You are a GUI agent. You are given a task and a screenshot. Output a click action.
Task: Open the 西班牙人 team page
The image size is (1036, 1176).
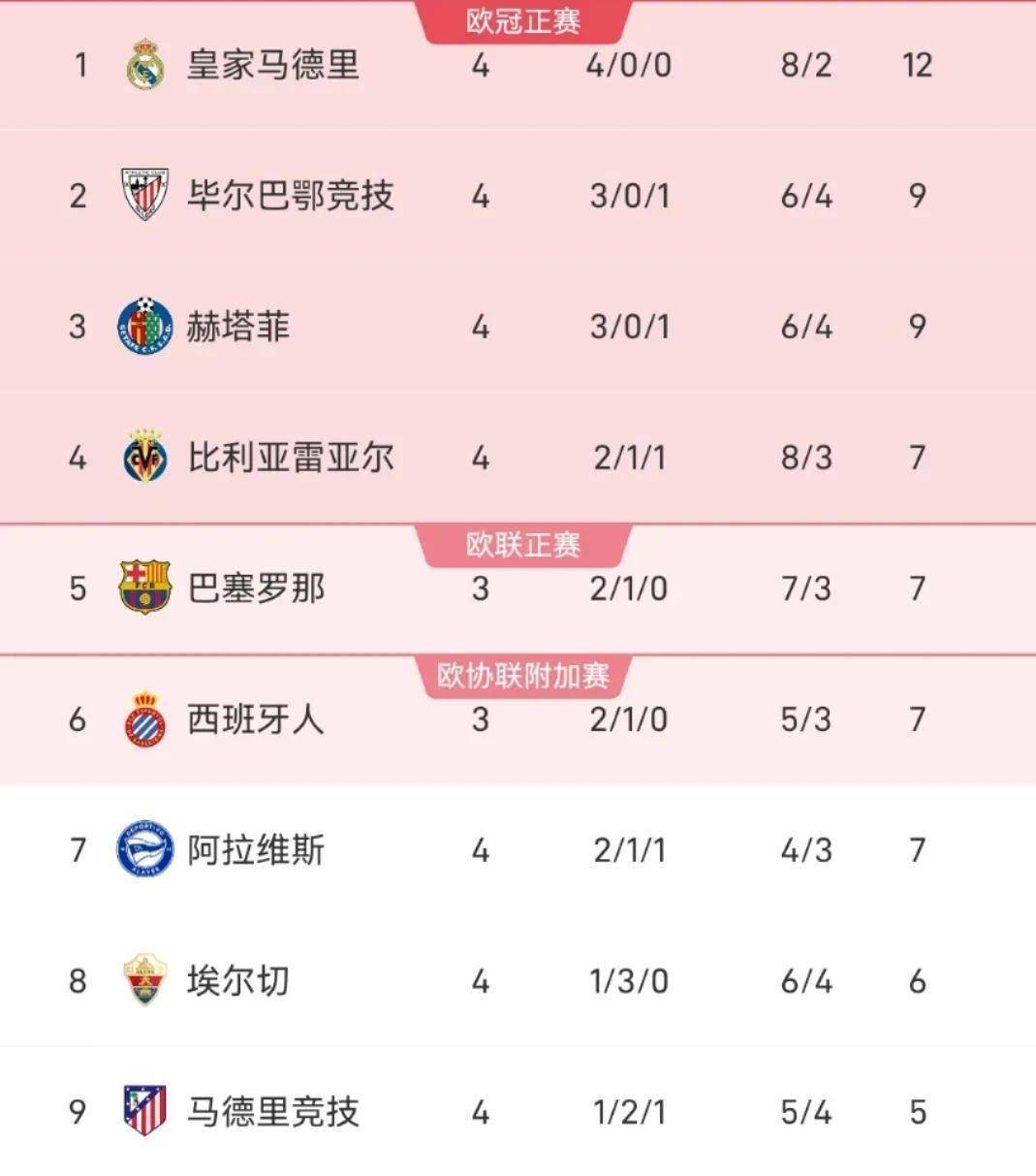(254, 718)
